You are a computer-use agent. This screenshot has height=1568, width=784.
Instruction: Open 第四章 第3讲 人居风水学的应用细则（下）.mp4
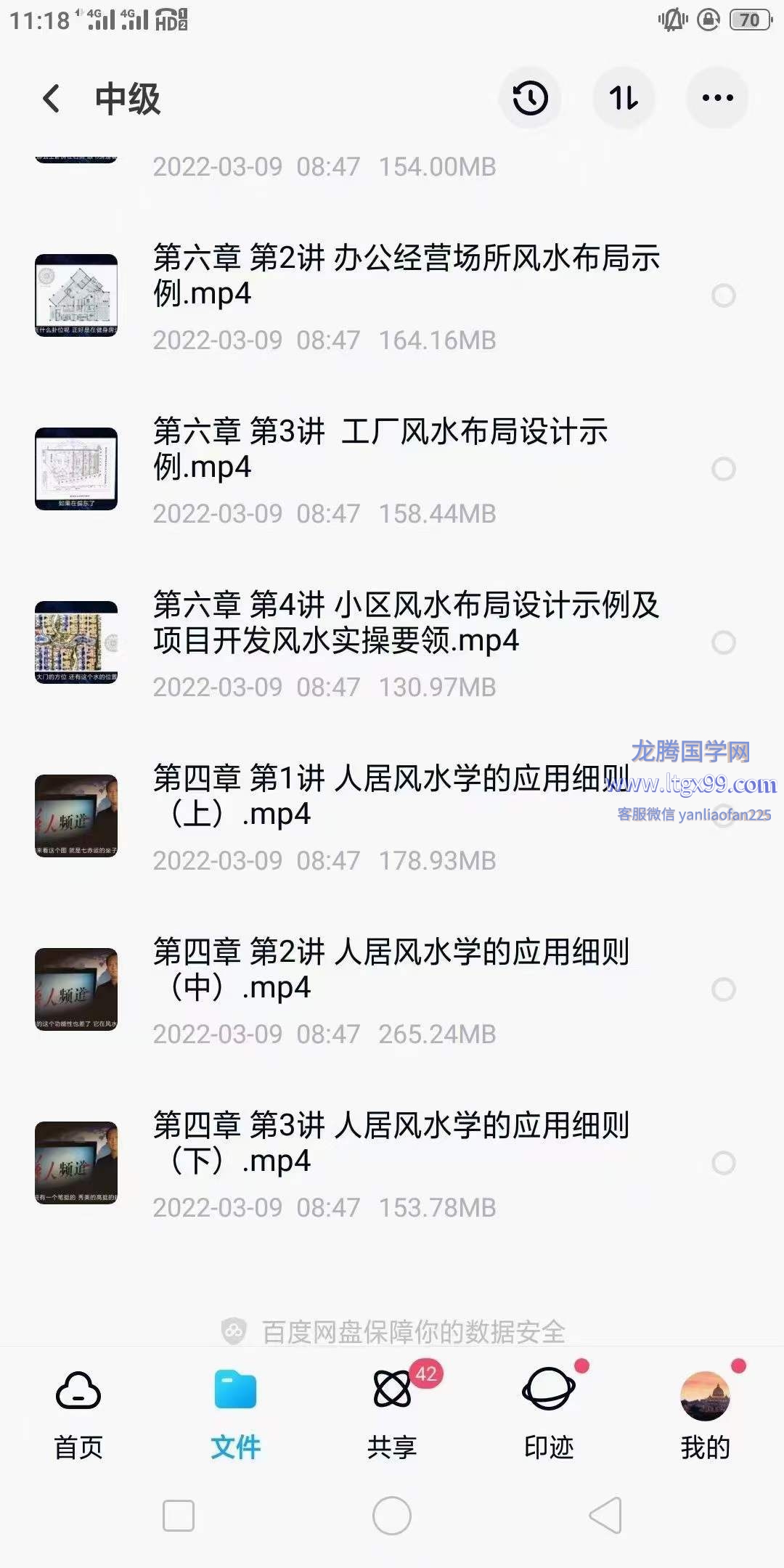coord(391,1143)
